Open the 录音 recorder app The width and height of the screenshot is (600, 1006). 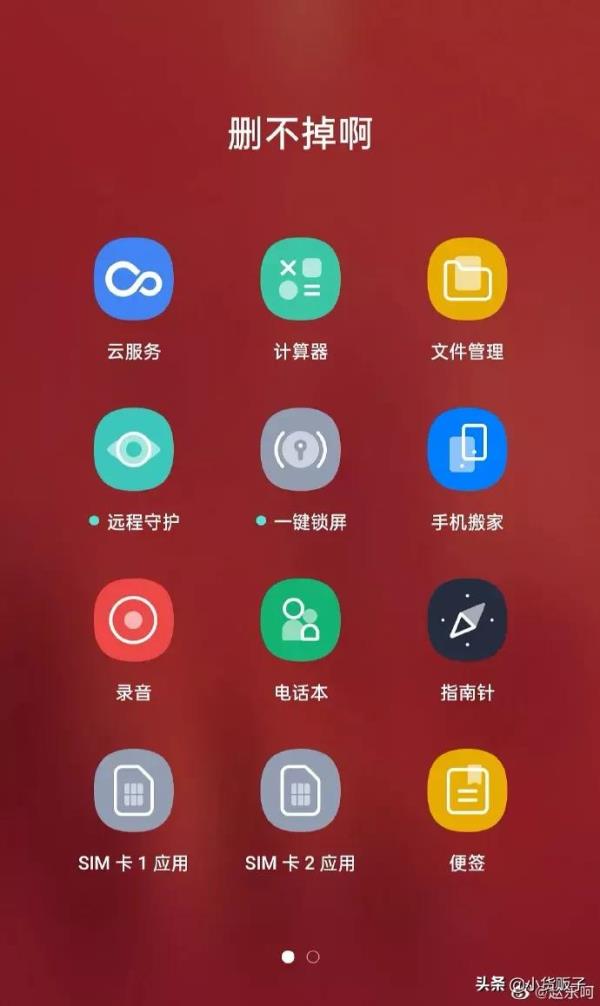[133, 619]
